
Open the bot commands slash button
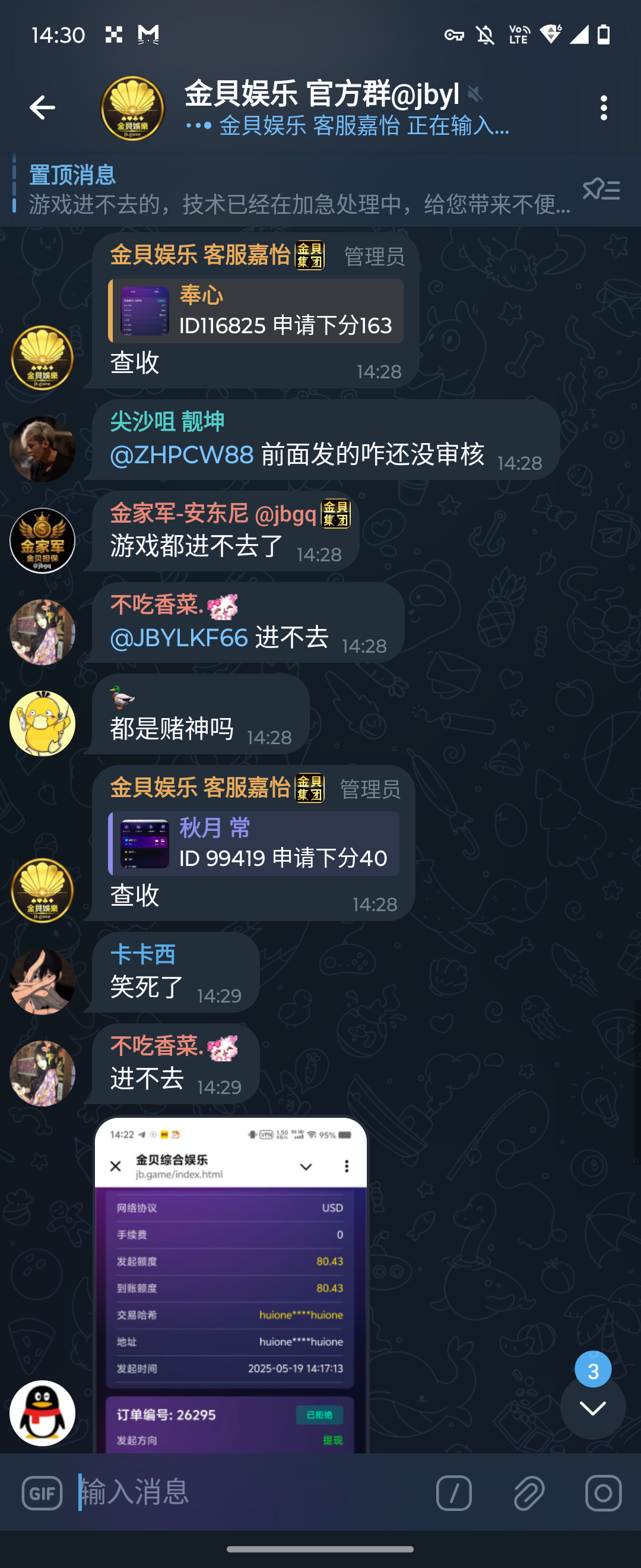tap(453, 1493)
